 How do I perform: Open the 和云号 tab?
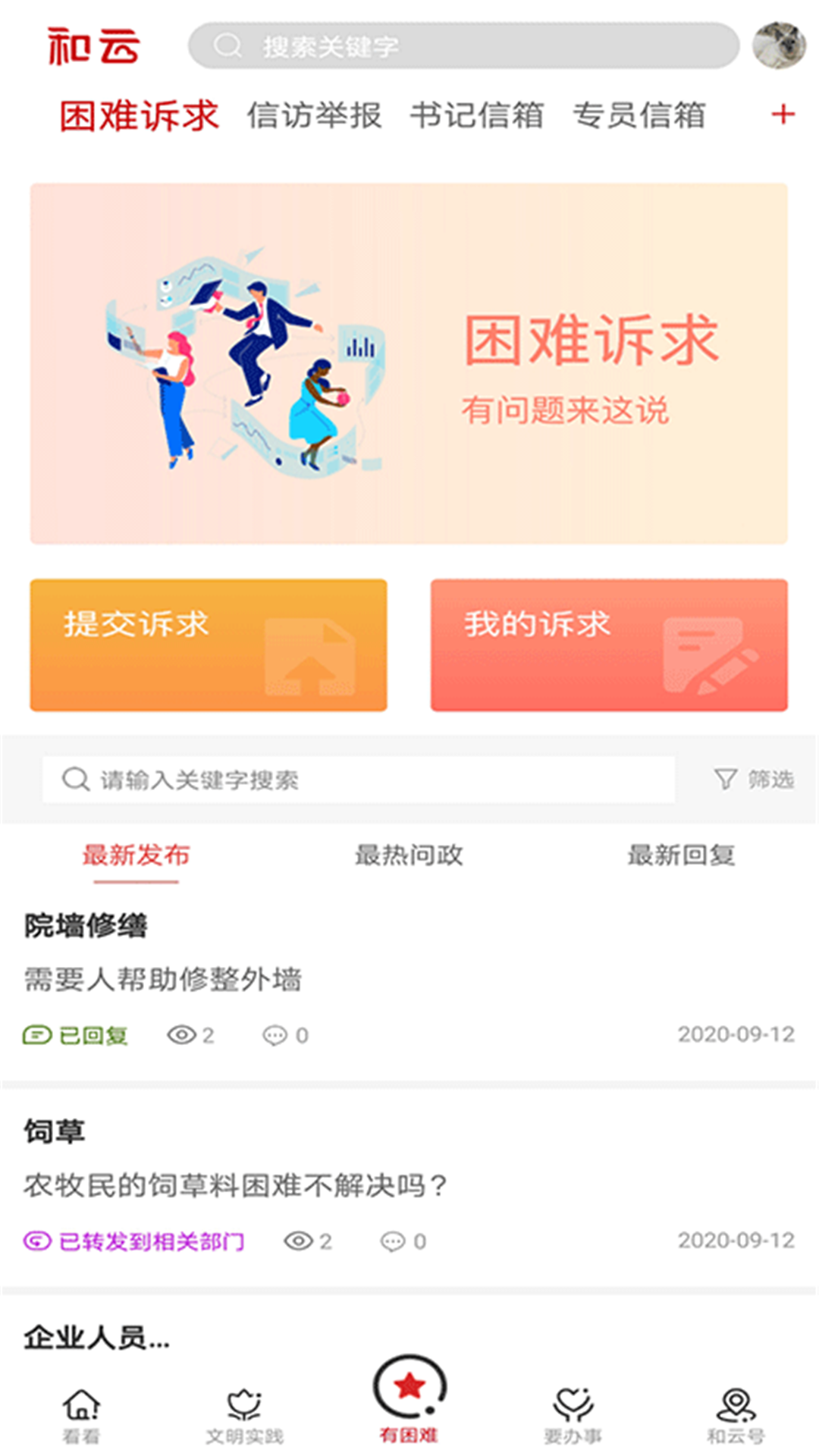pyautogui.click(x=736, y=1414)
